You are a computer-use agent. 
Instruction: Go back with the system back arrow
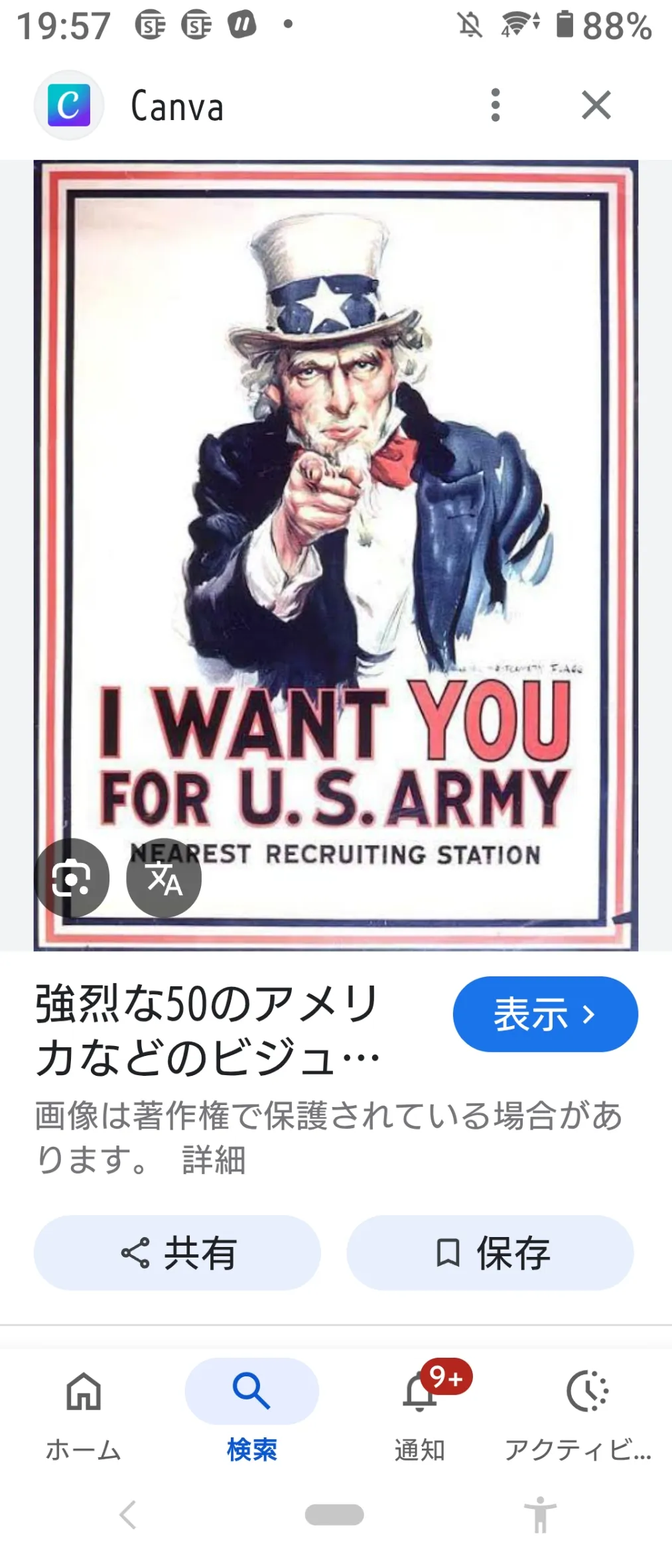pos(128,1515)
